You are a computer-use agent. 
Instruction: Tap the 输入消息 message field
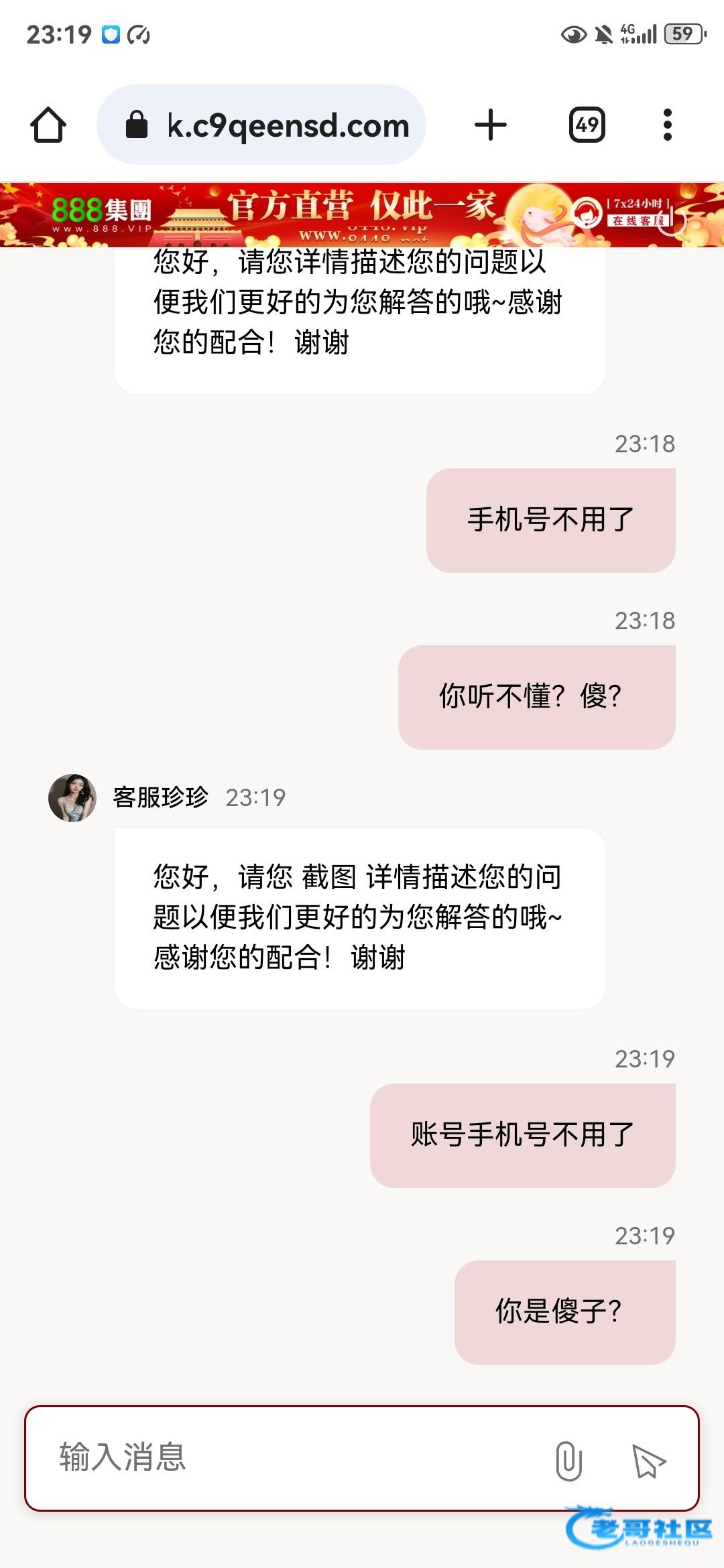point(282,1458)
